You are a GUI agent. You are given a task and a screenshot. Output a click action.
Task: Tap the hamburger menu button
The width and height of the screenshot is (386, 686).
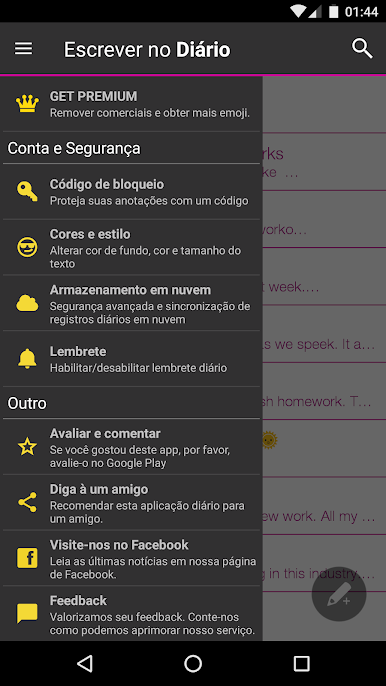click(24, 49)
